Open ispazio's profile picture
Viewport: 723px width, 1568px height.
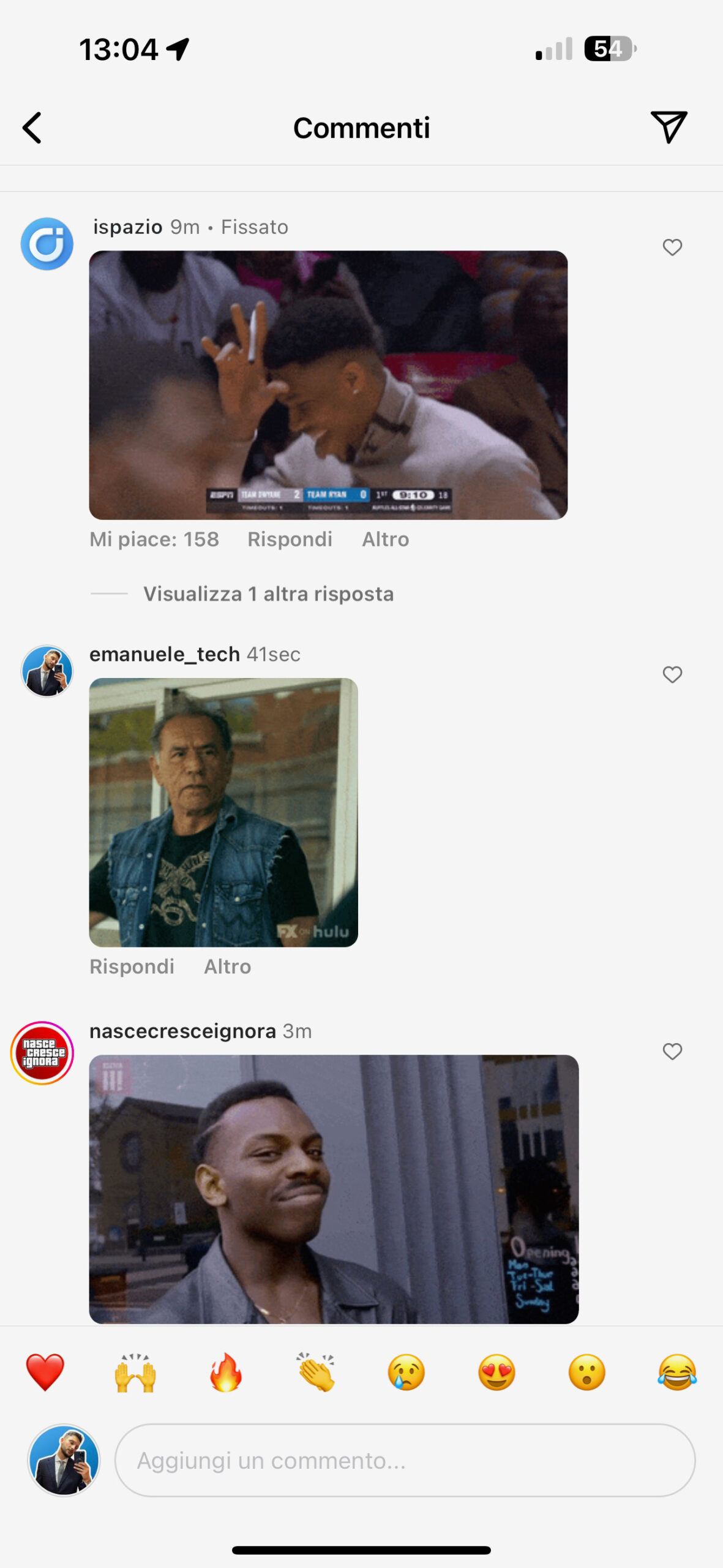pos(47,244)
